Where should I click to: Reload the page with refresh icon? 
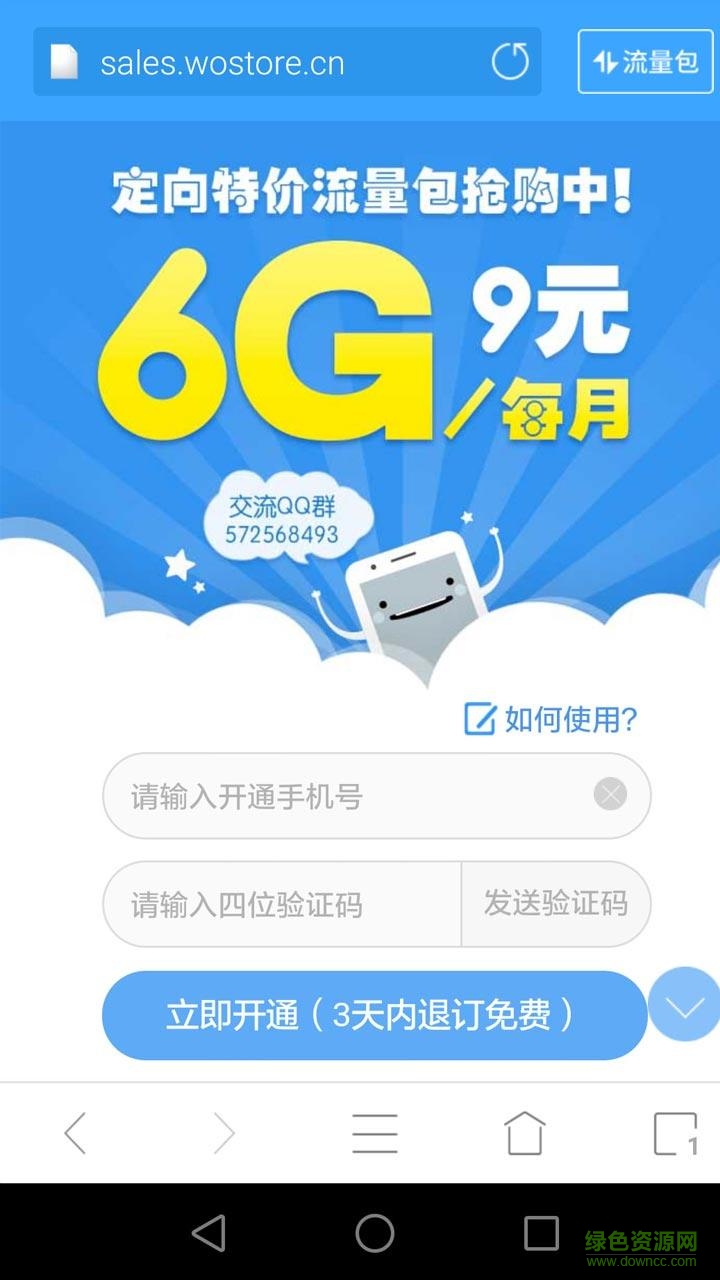(510, 62)
